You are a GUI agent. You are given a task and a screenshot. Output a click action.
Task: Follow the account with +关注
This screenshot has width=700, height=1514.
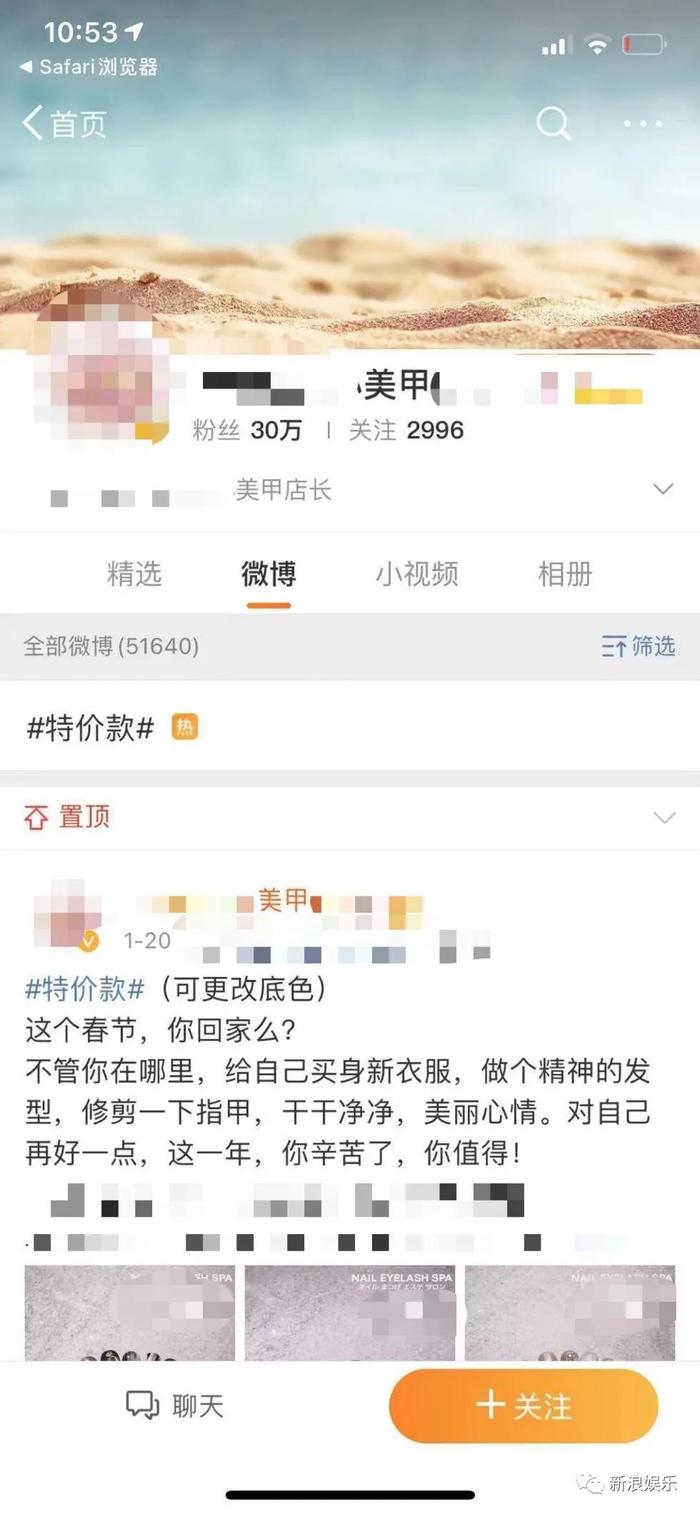coord(524,1405)
